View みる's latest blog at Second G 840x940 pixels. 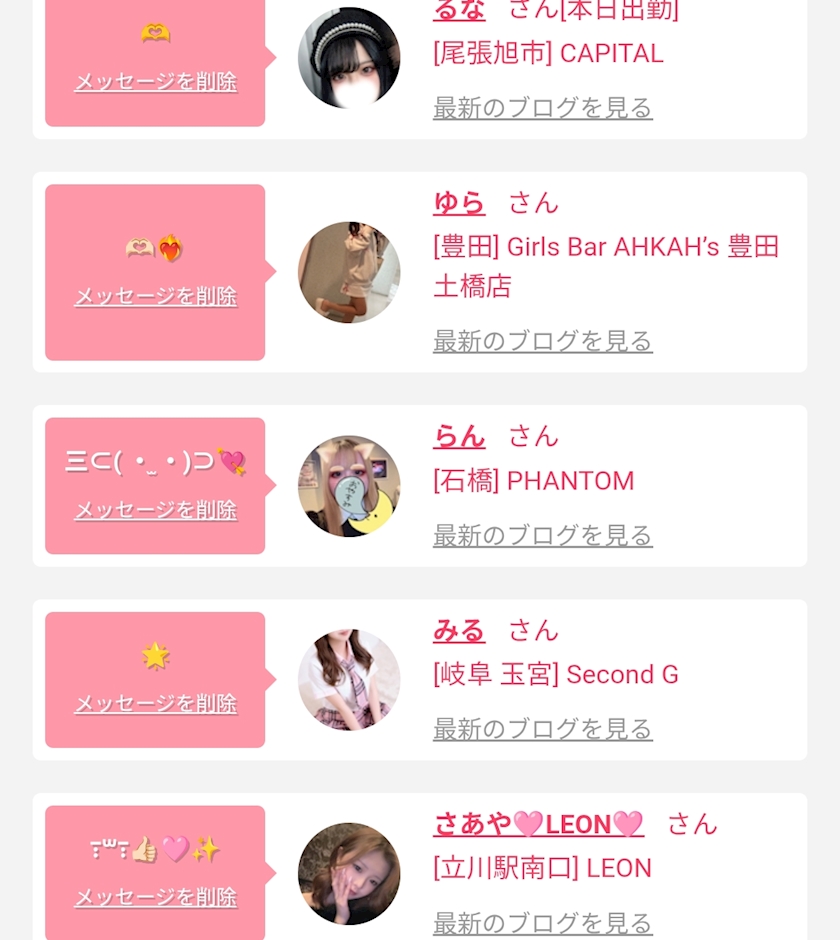543,729
